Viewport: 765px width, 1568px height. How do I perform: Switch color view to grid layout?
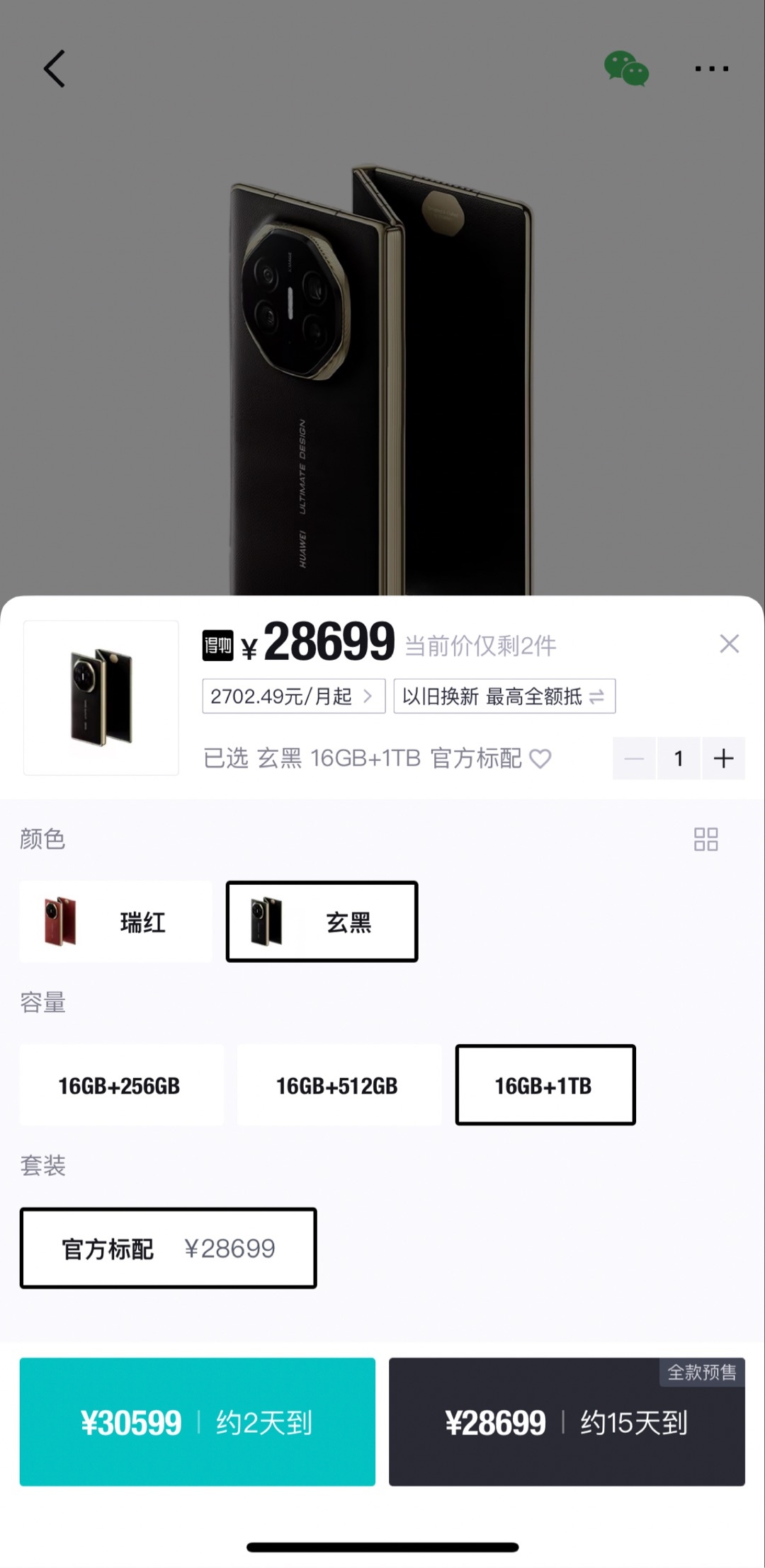(x=705, y=840)
